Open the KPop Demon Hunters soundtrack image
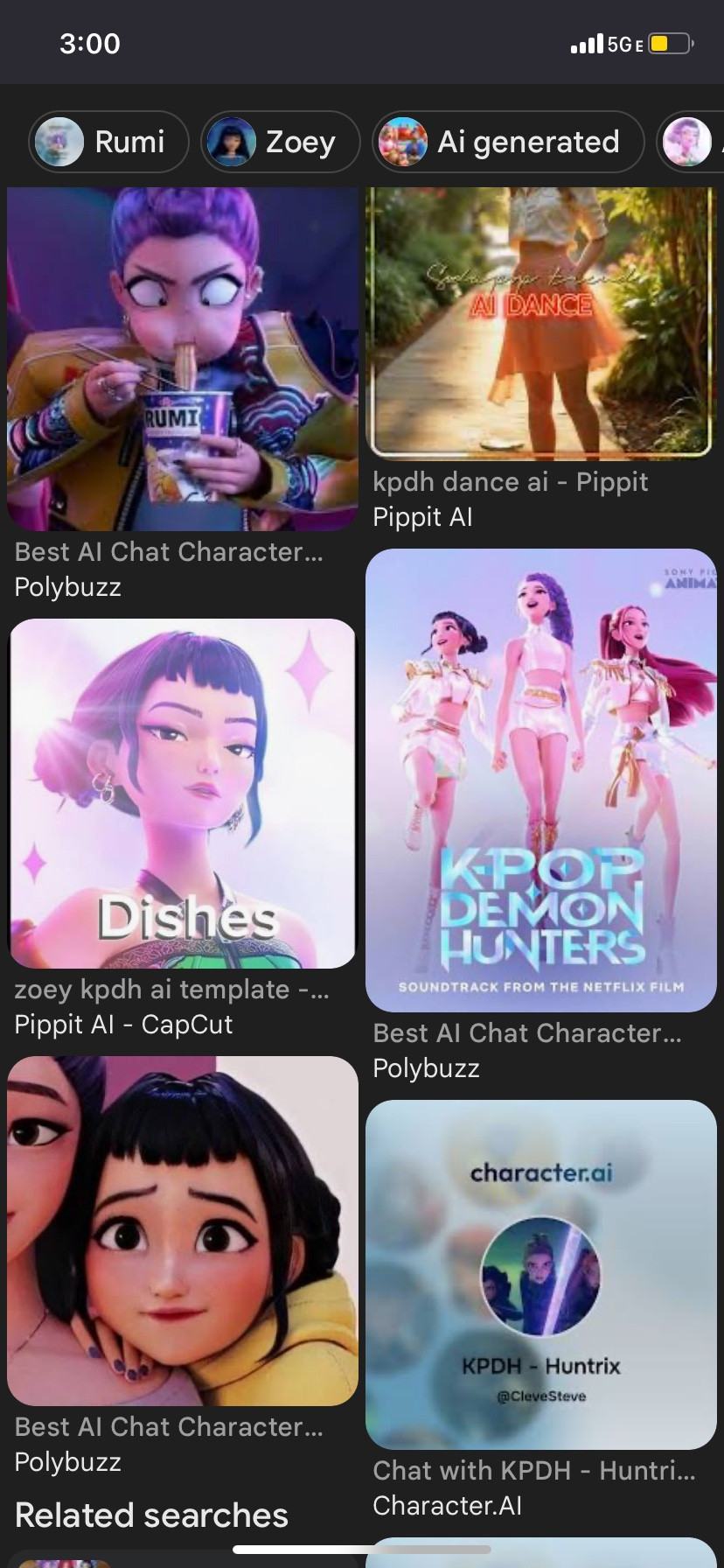This screenshot has width=724, height=1568. pos(540,780)
